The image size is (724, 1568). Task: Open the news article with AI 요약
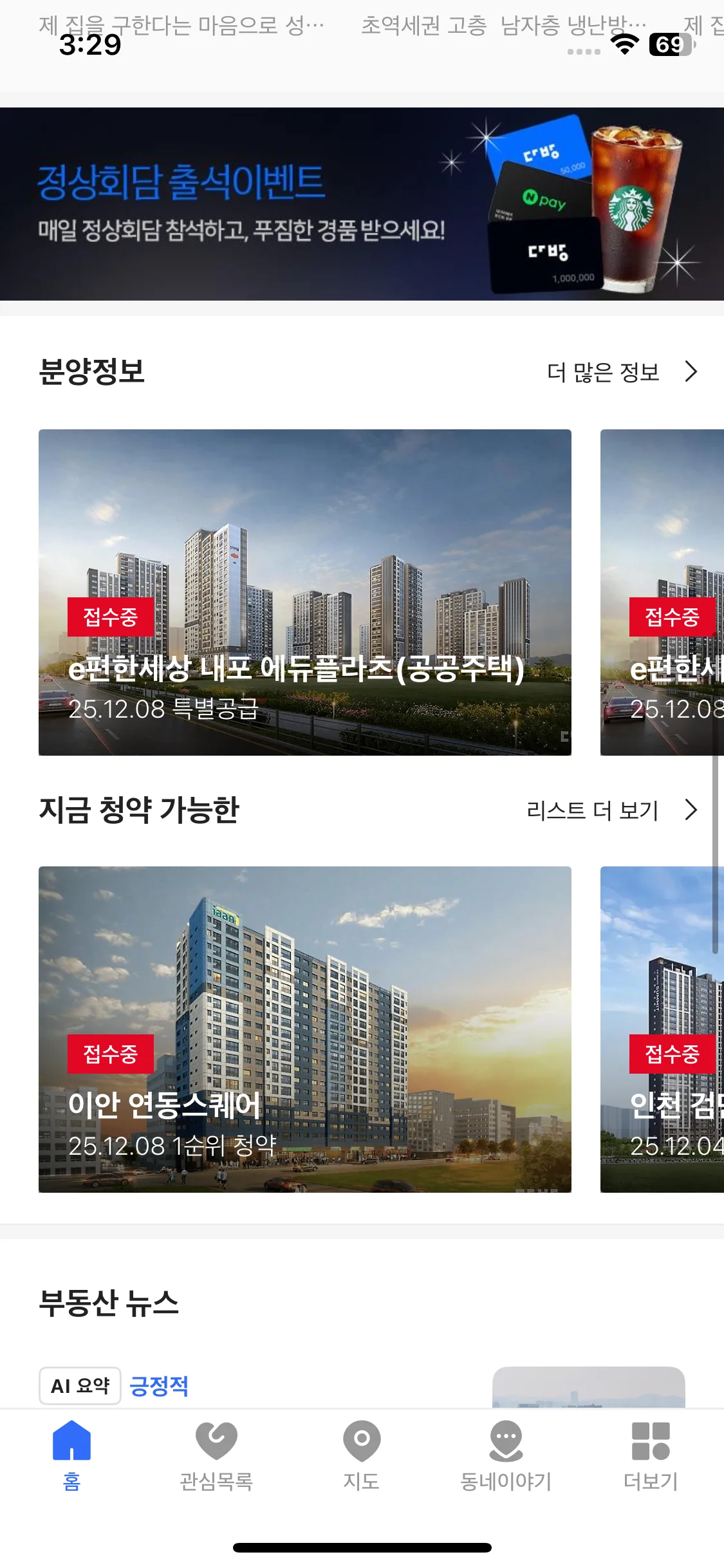[x=362, y=1386]
